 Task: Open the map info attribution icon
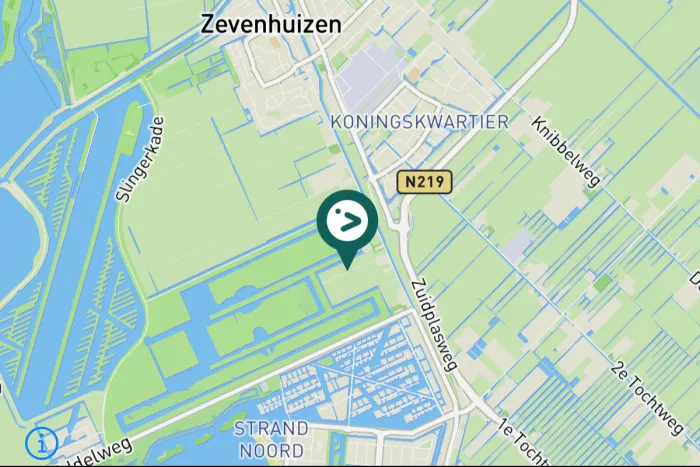tap(41, 441)
